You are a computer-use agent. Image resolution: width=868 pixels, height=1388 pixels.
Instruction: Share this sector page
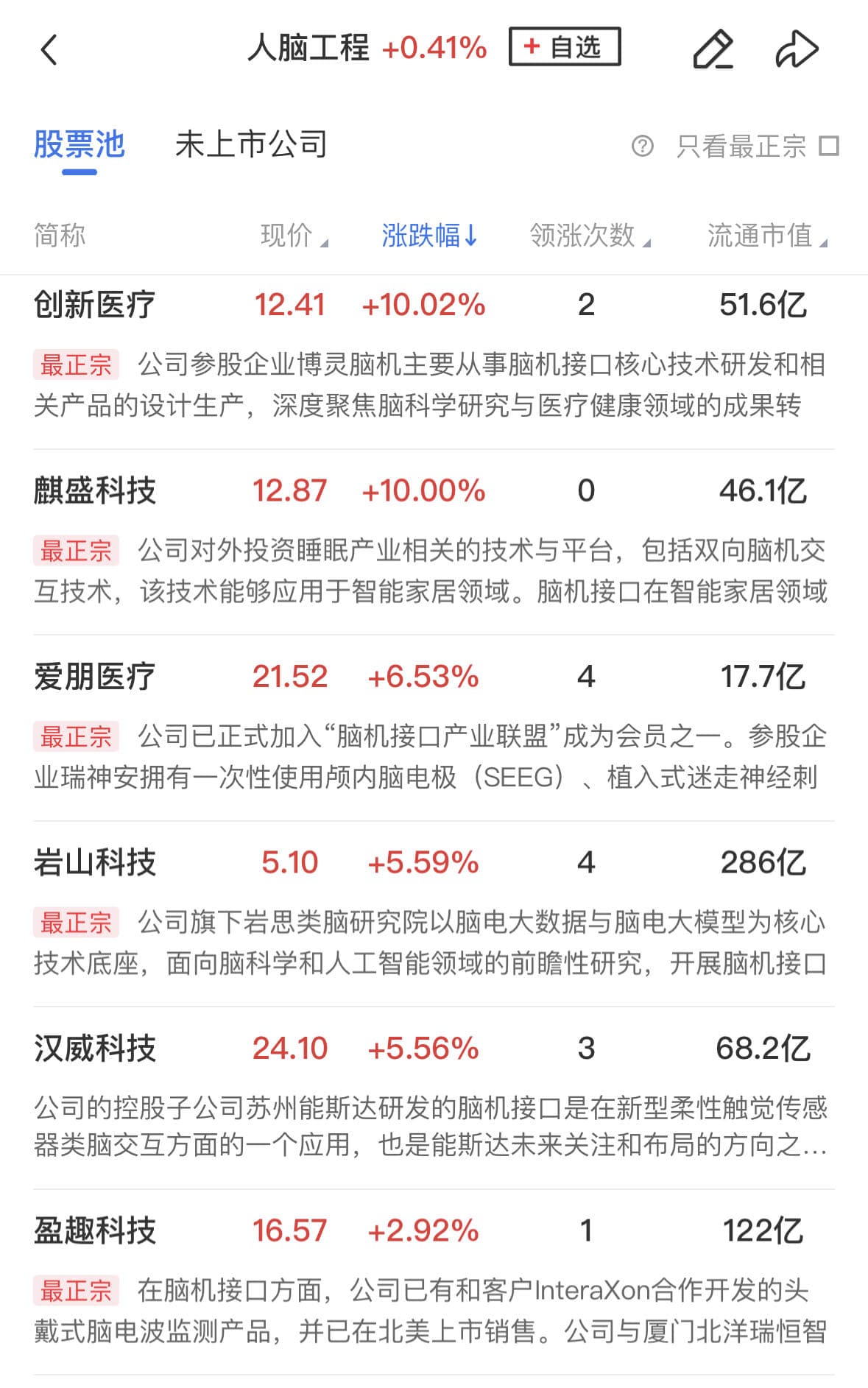click(797, 49)
